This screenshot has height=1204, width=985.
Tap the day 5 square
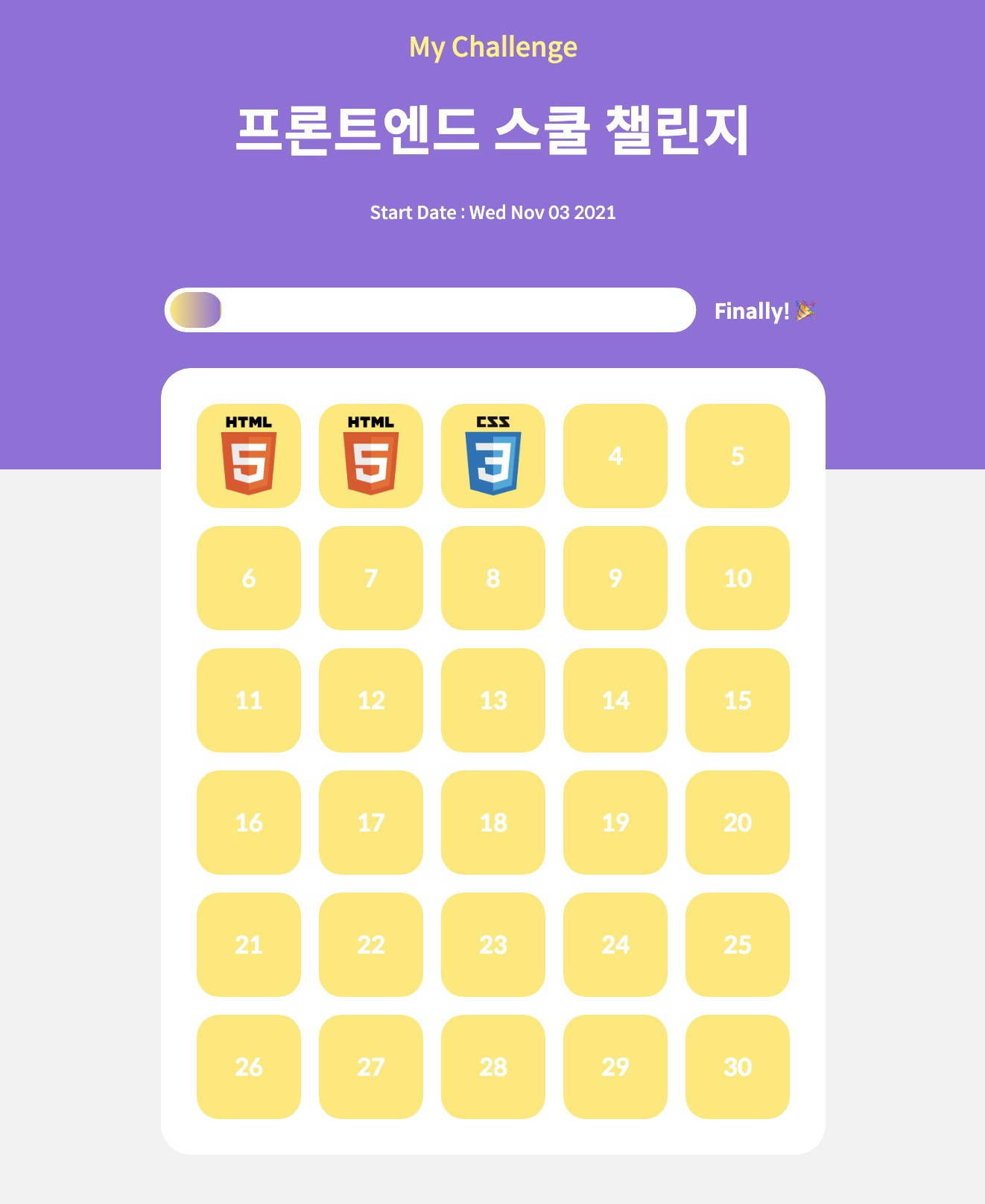point(738,456)
